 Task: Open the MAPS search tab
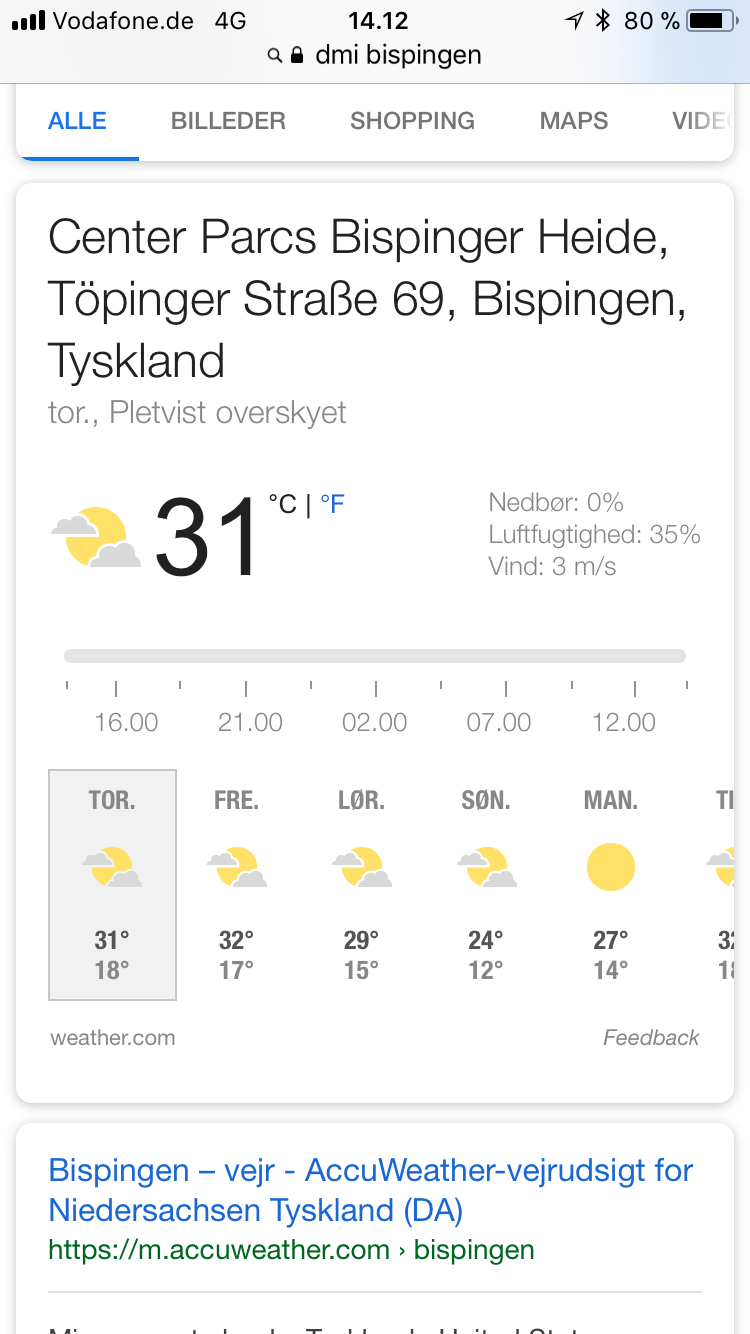(573, 120)
